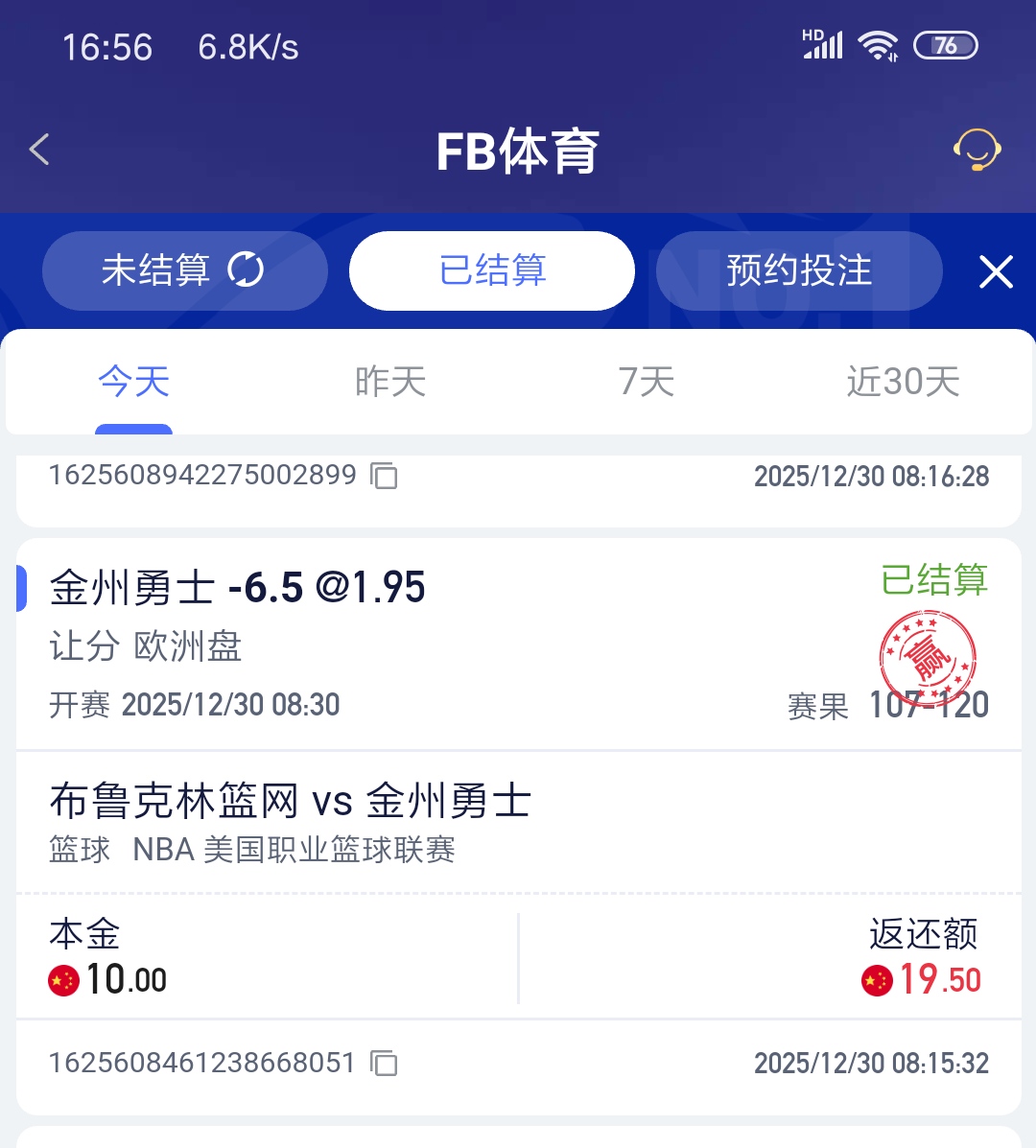Select the 预约投注 filter
1036x1148 pixels.
[799, 270]
